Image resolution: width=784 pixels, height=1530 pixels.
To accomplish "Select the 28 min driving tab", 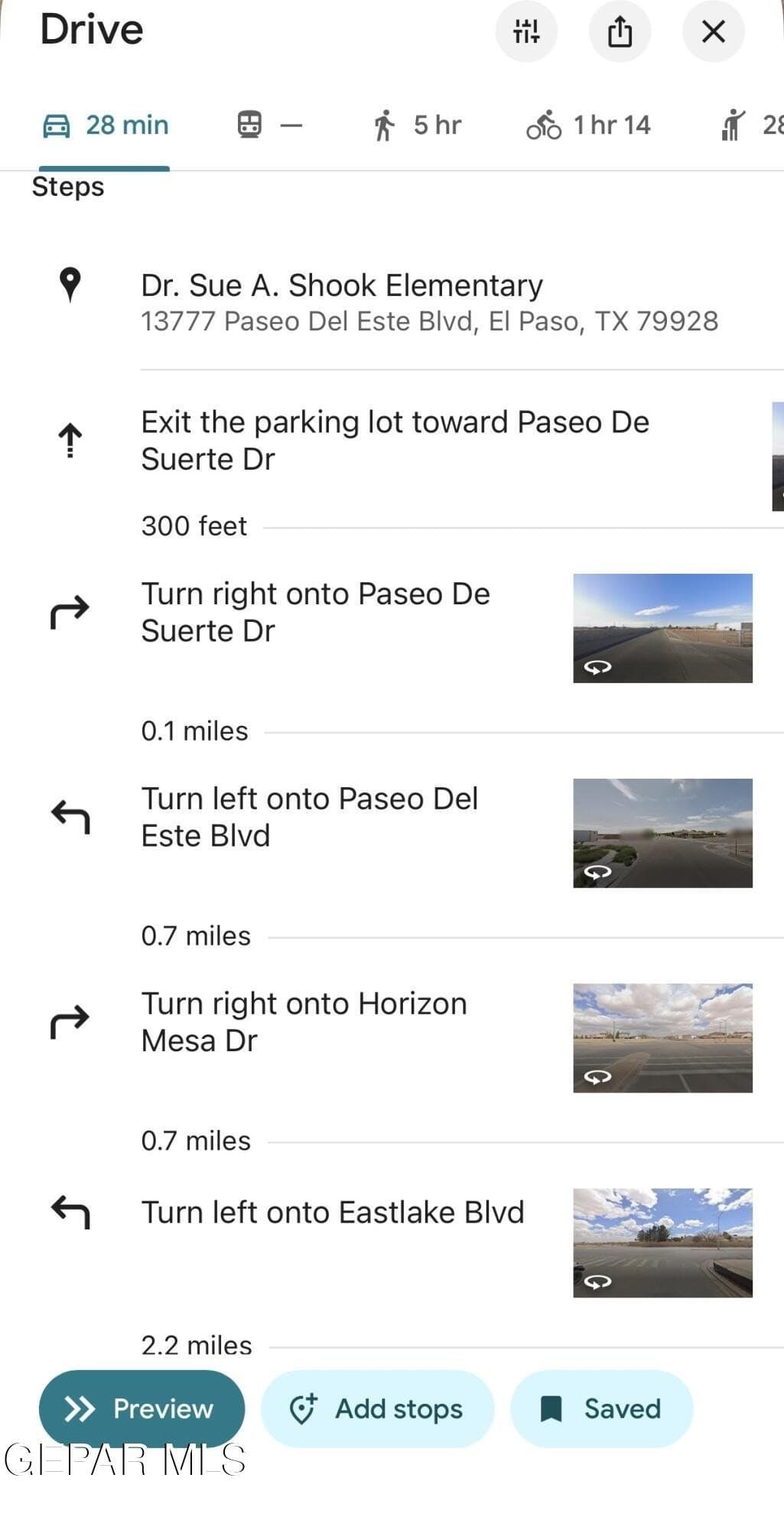I will [x=105, y=125].
